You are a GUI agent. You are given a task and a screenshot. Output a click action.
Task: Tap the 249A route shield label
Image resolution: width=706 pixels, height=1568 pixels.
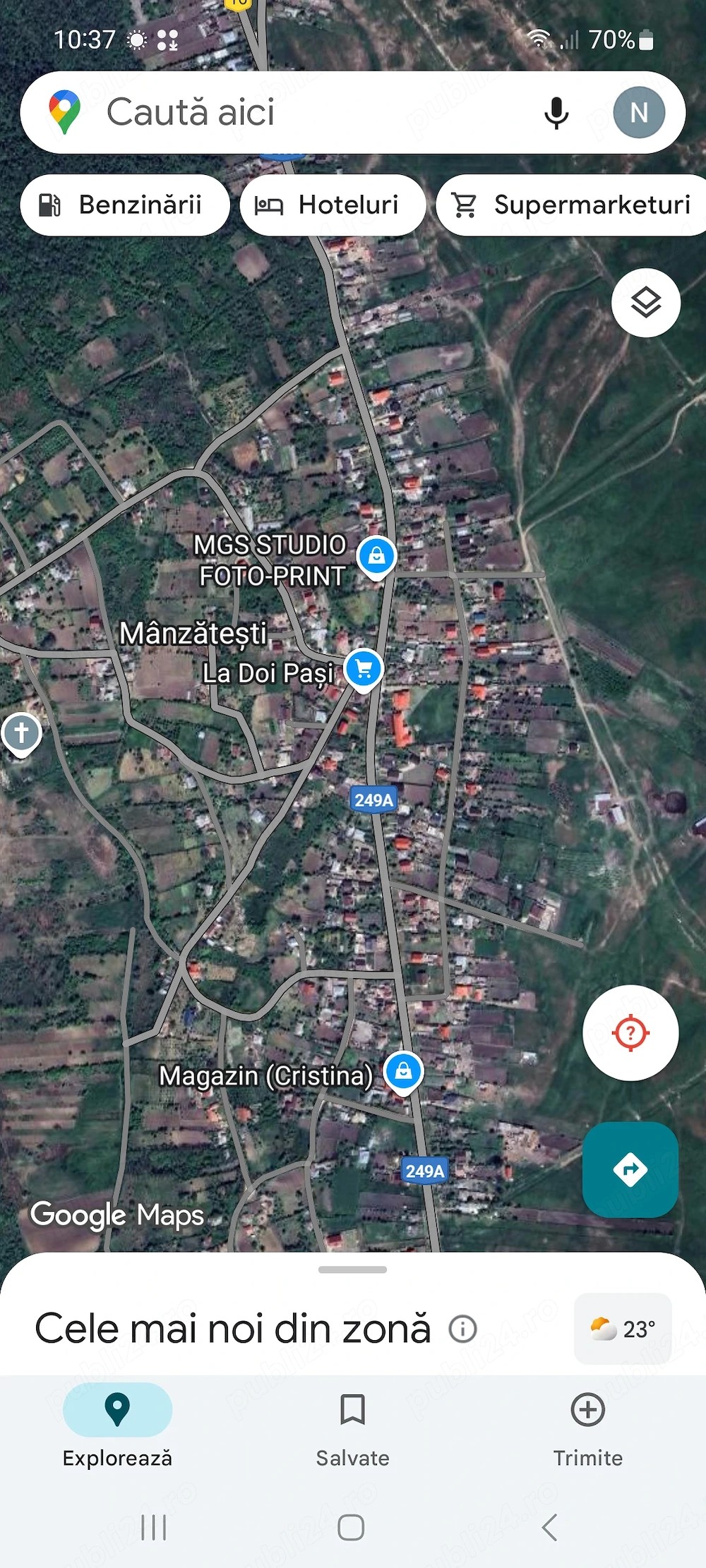coord(373,798)
